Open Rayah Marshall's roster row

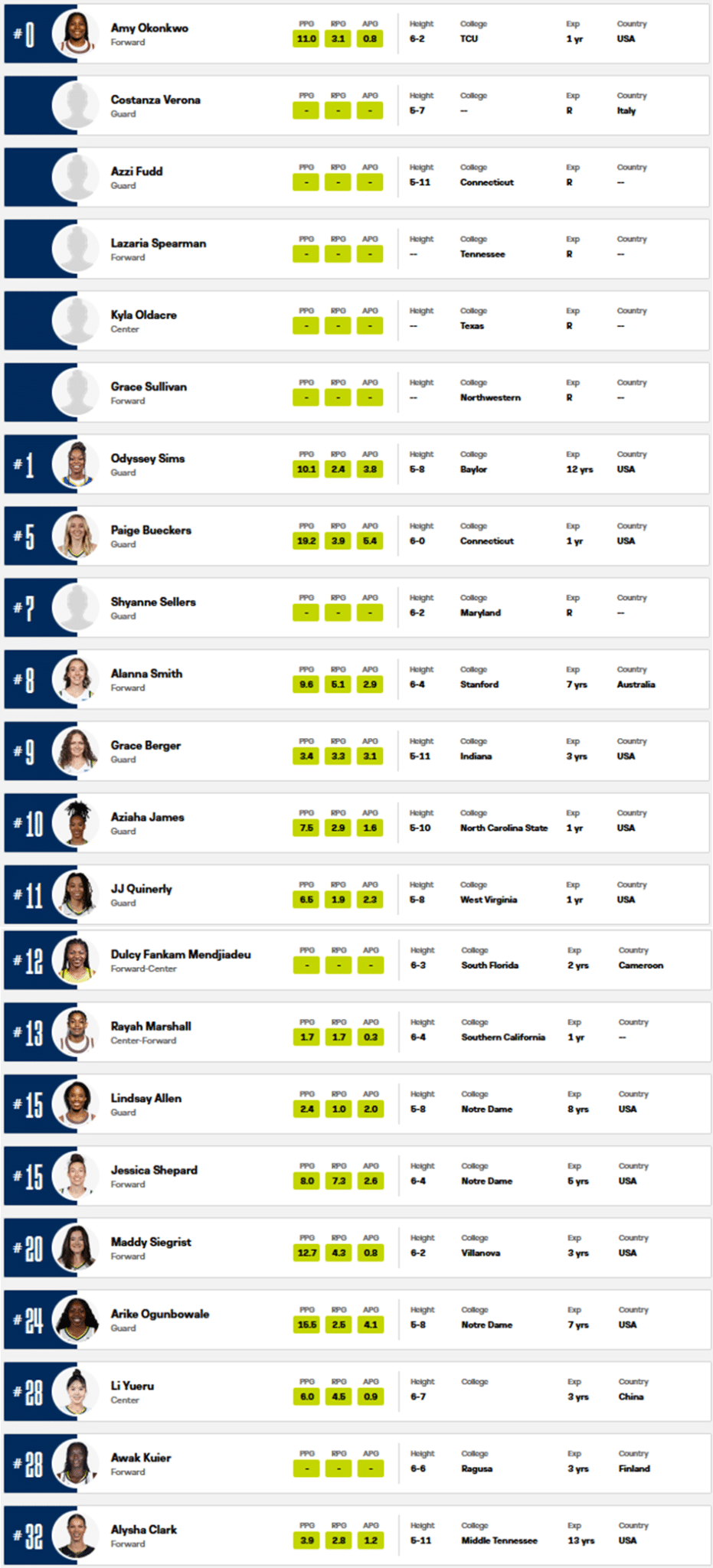pyautogui.click(x=151, y=1027)
